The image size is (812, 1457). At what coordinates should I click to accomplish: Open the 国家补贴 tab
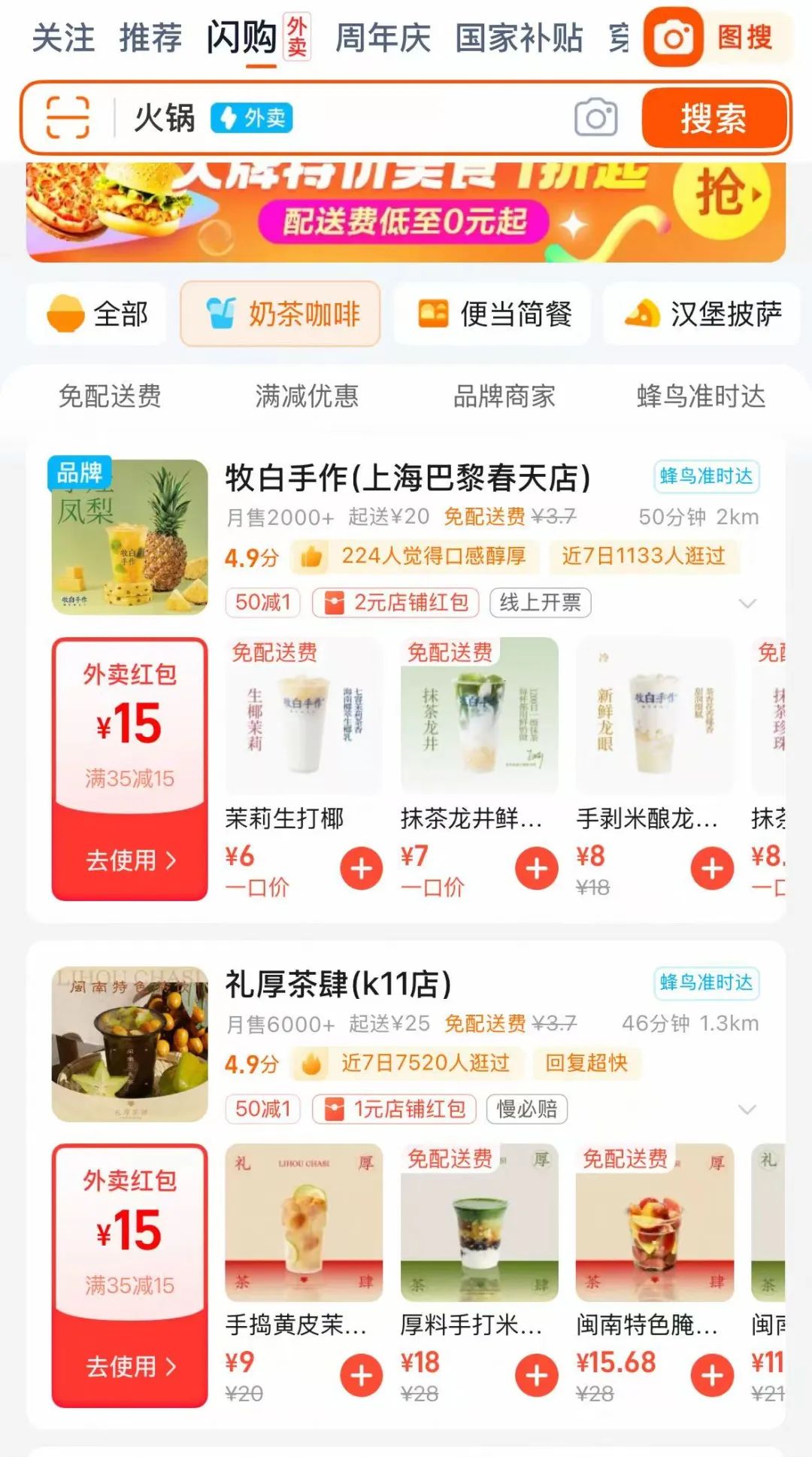coord(519,38)
